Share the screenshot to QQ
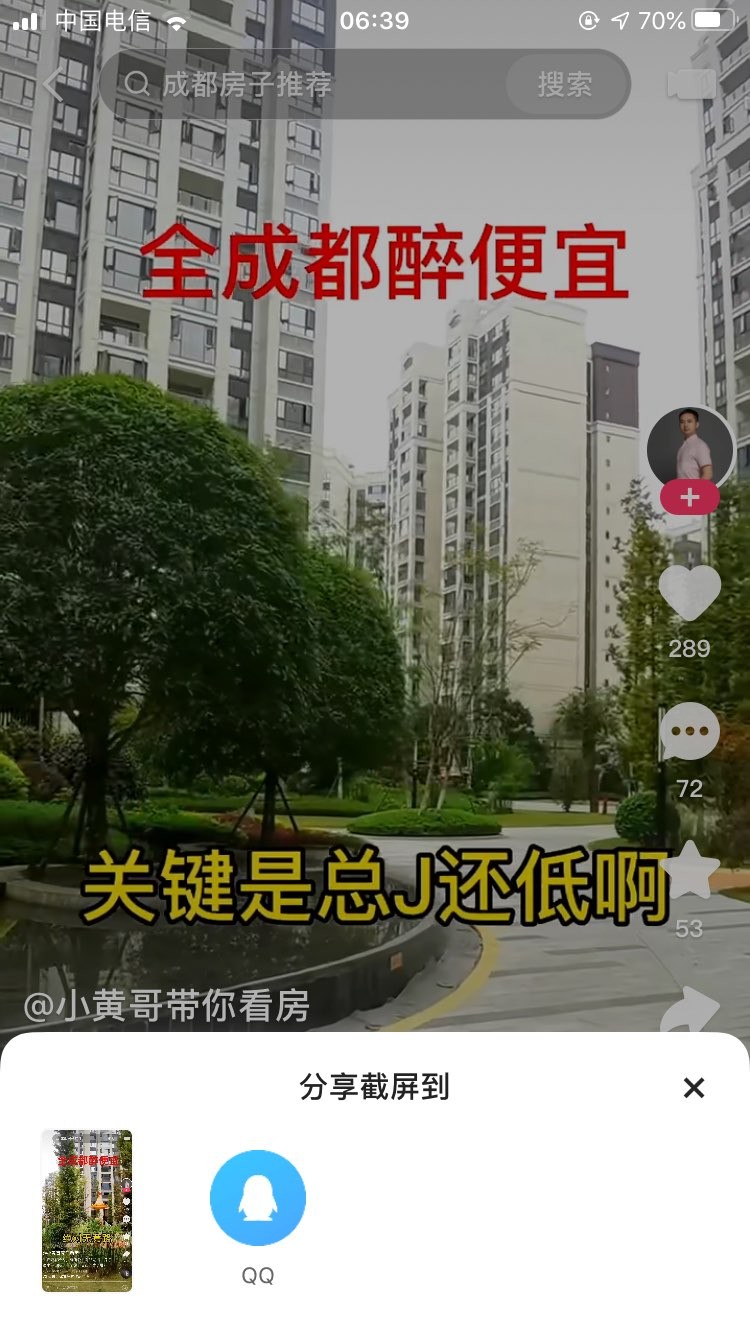This screenshot has height=1334, width=750. point(258,1198)
